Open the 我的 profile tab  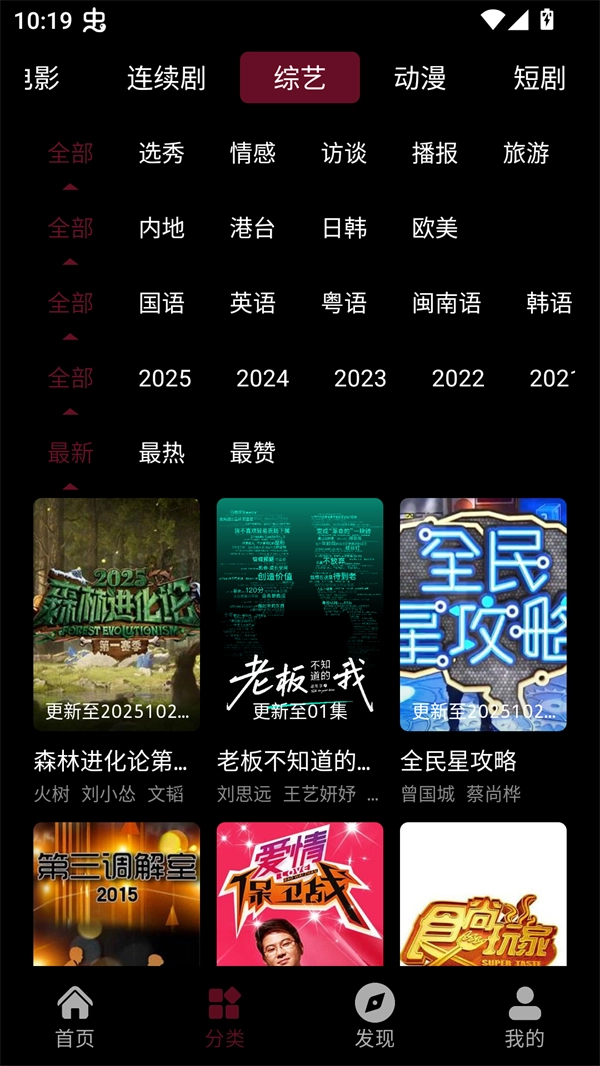(x=524, y=1015)
